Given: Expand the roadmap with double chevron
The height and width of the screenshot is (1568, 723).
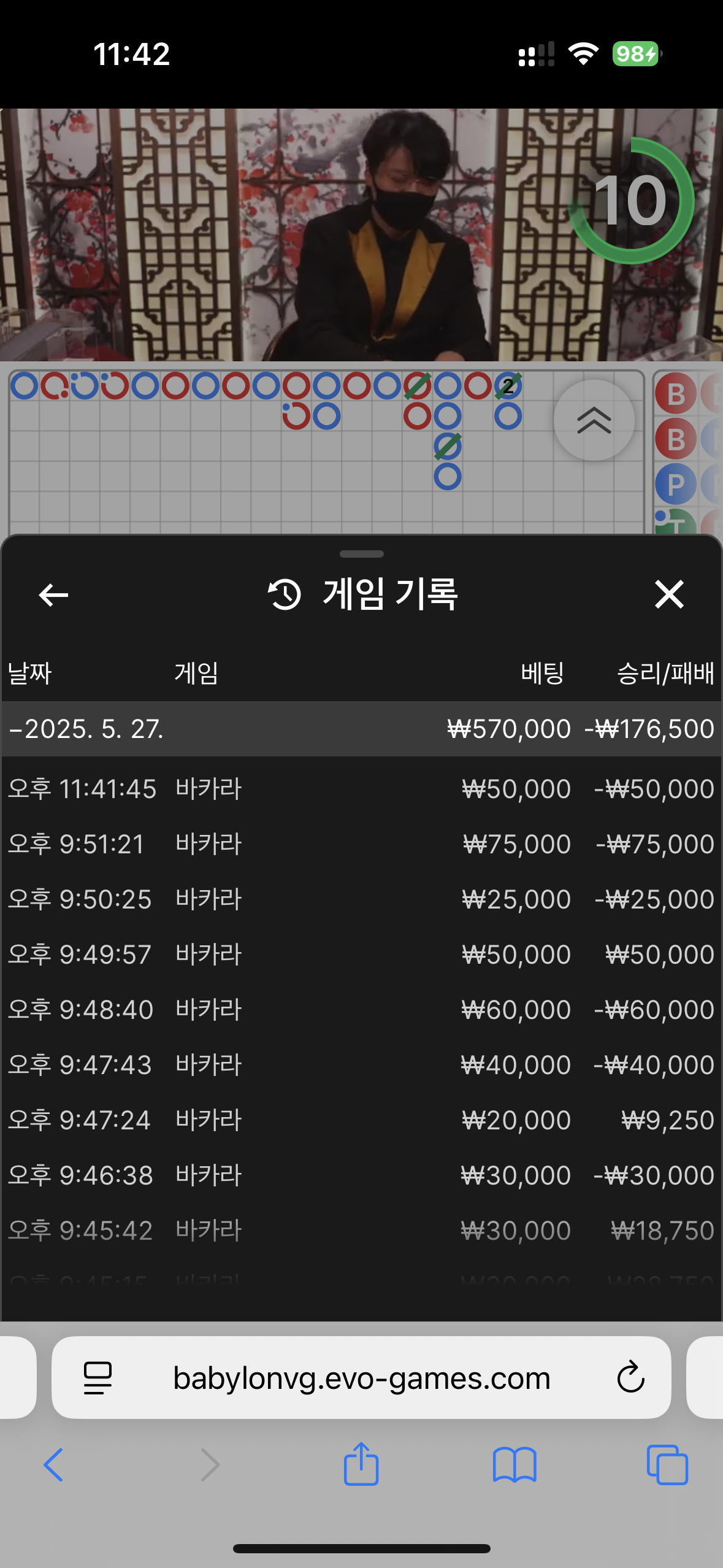Looking at the screenshot, I should coord(594,421).
